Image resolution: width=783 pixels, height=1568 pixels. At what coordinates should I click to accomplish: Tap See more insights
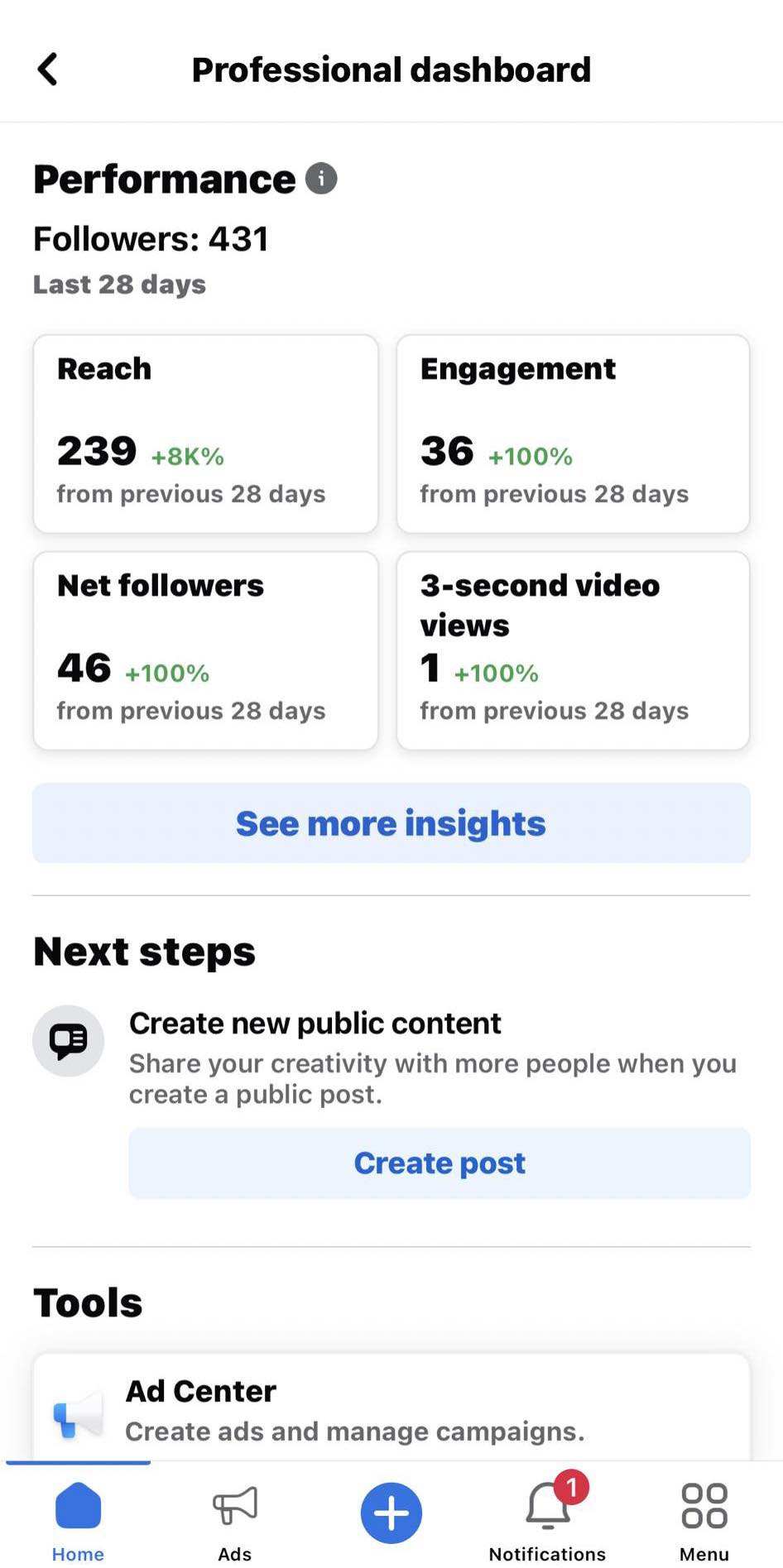pos(391,823)
